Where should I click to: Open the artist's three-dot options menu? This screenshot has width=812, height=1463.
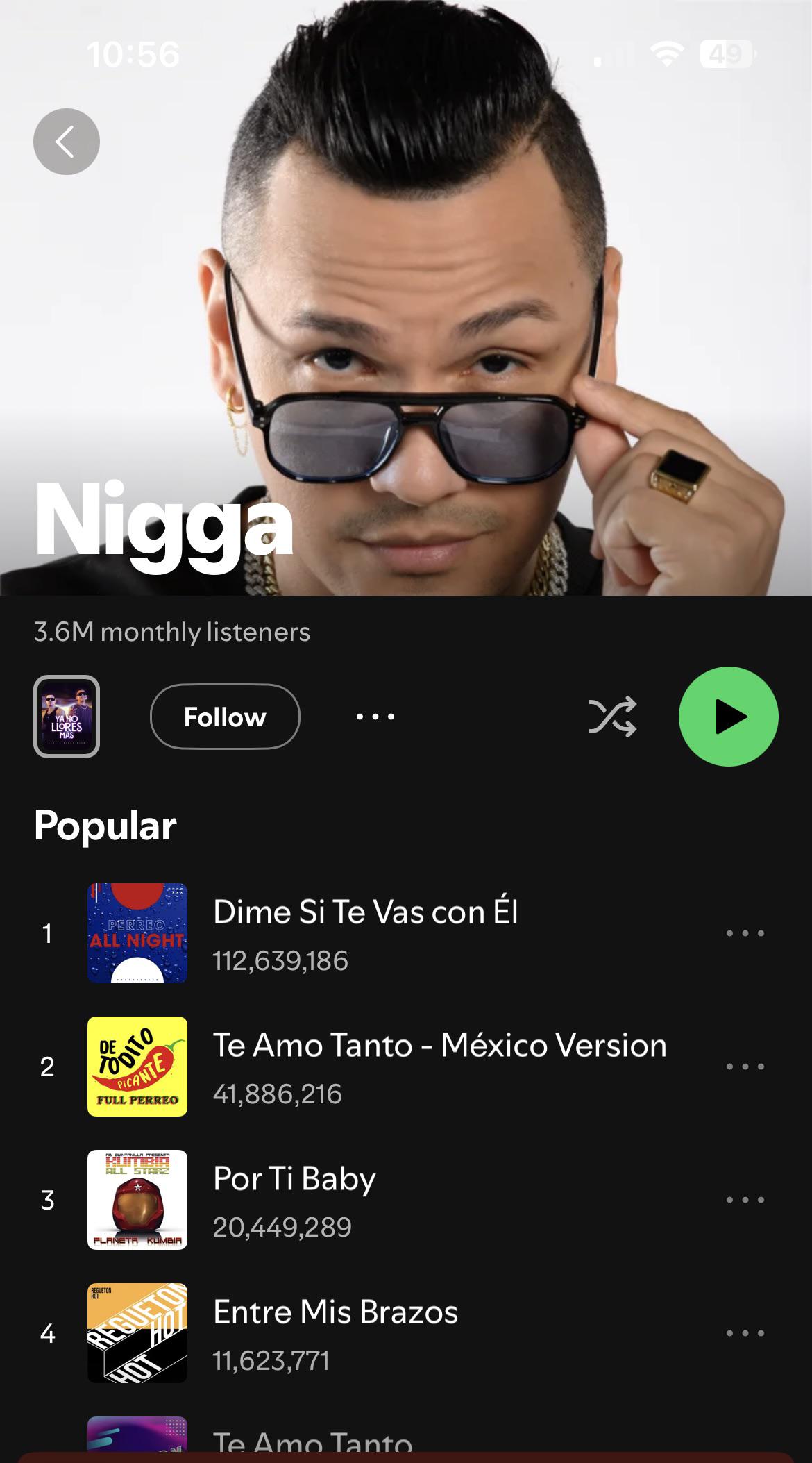(x=375, y=717)
